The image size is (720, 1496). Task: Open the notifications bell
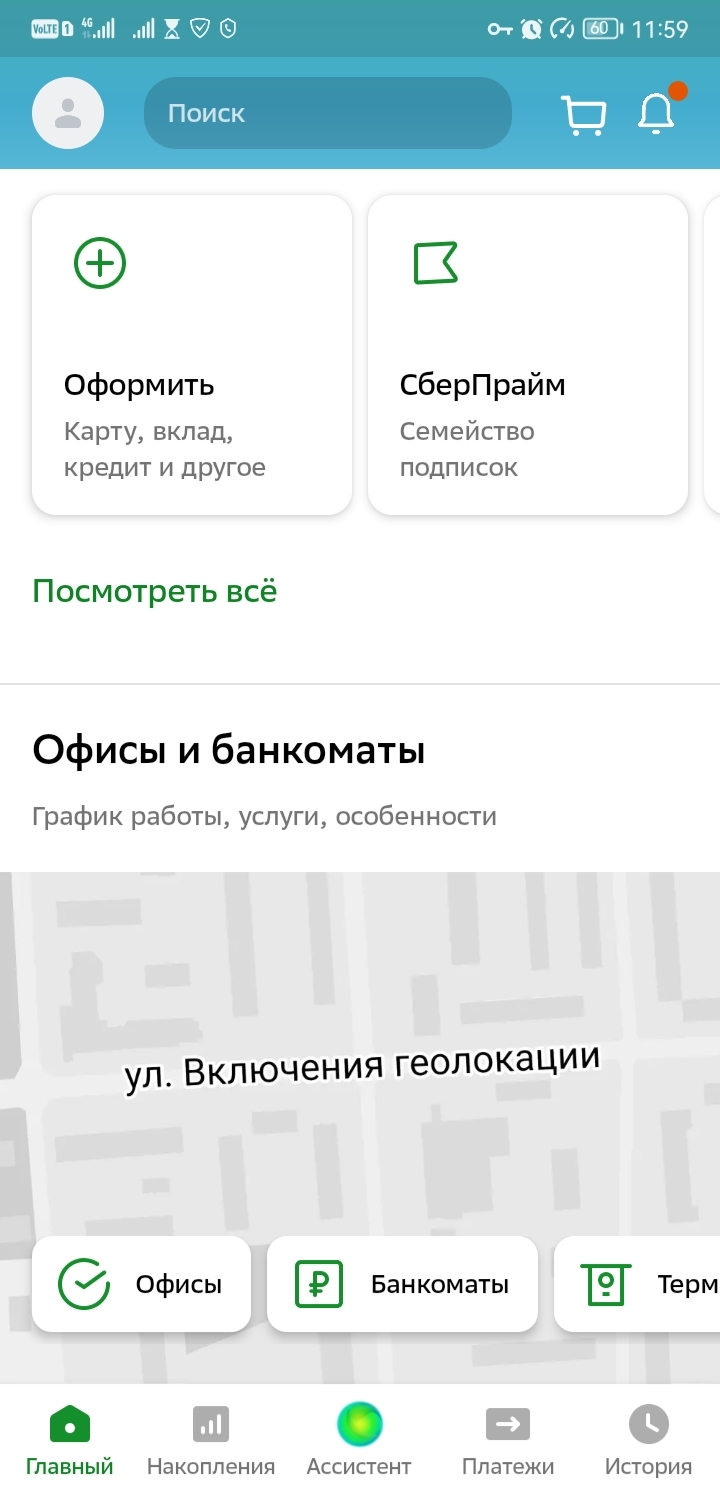tap(657, 113)
